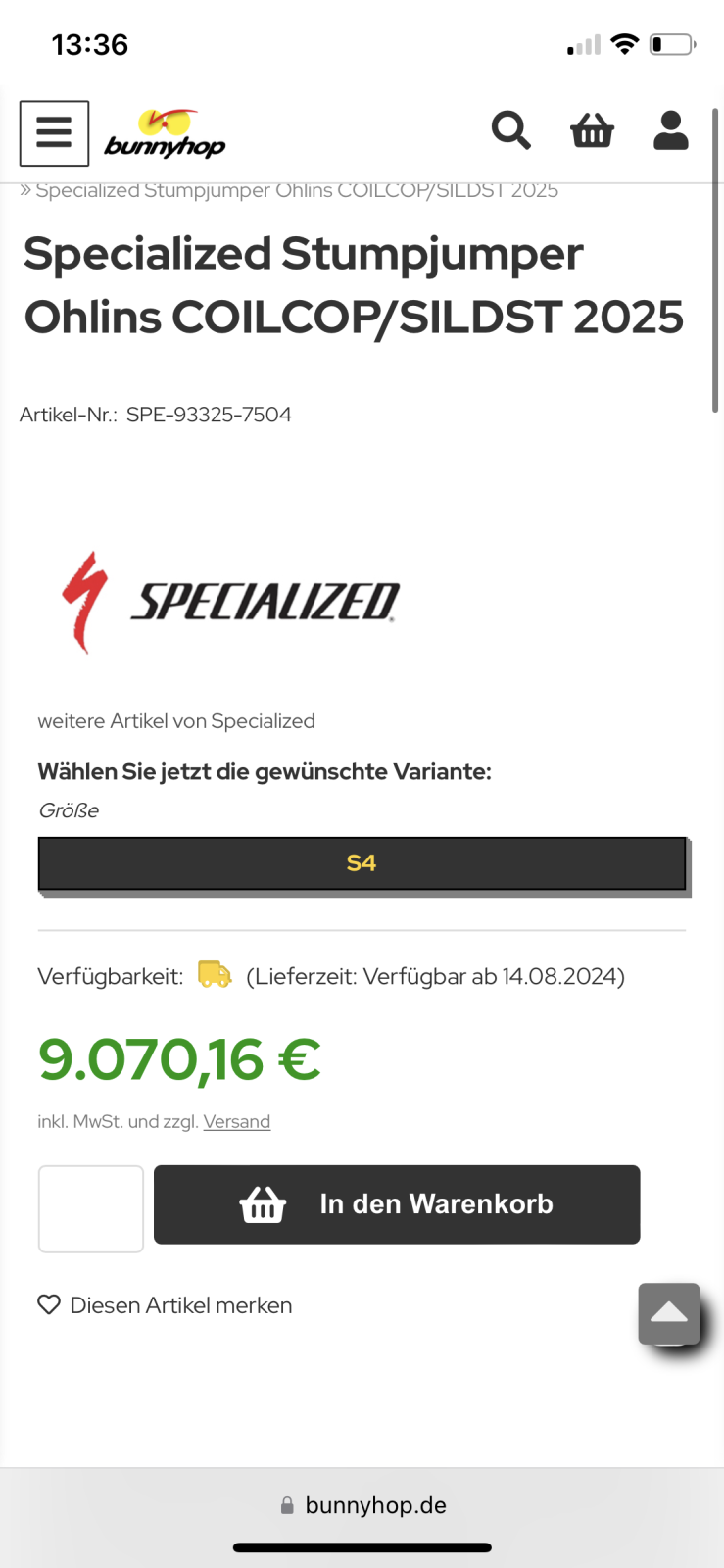Screen dimensions: 724x1568
Task: Go to the bunnyhop home page
Action: 165,135
